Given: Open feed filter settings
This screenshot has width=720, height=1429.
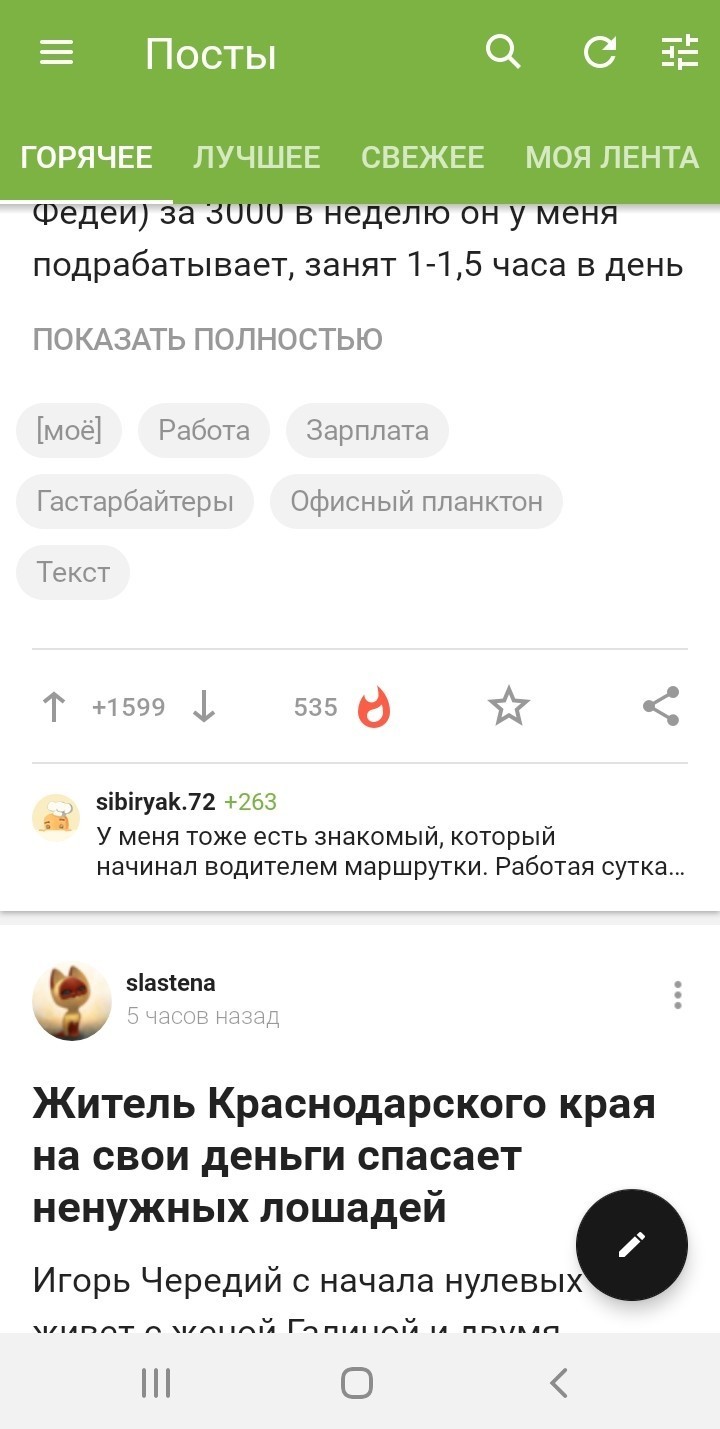Looking at the screenshot, I should pyautogui.click(x=680, y=52).
